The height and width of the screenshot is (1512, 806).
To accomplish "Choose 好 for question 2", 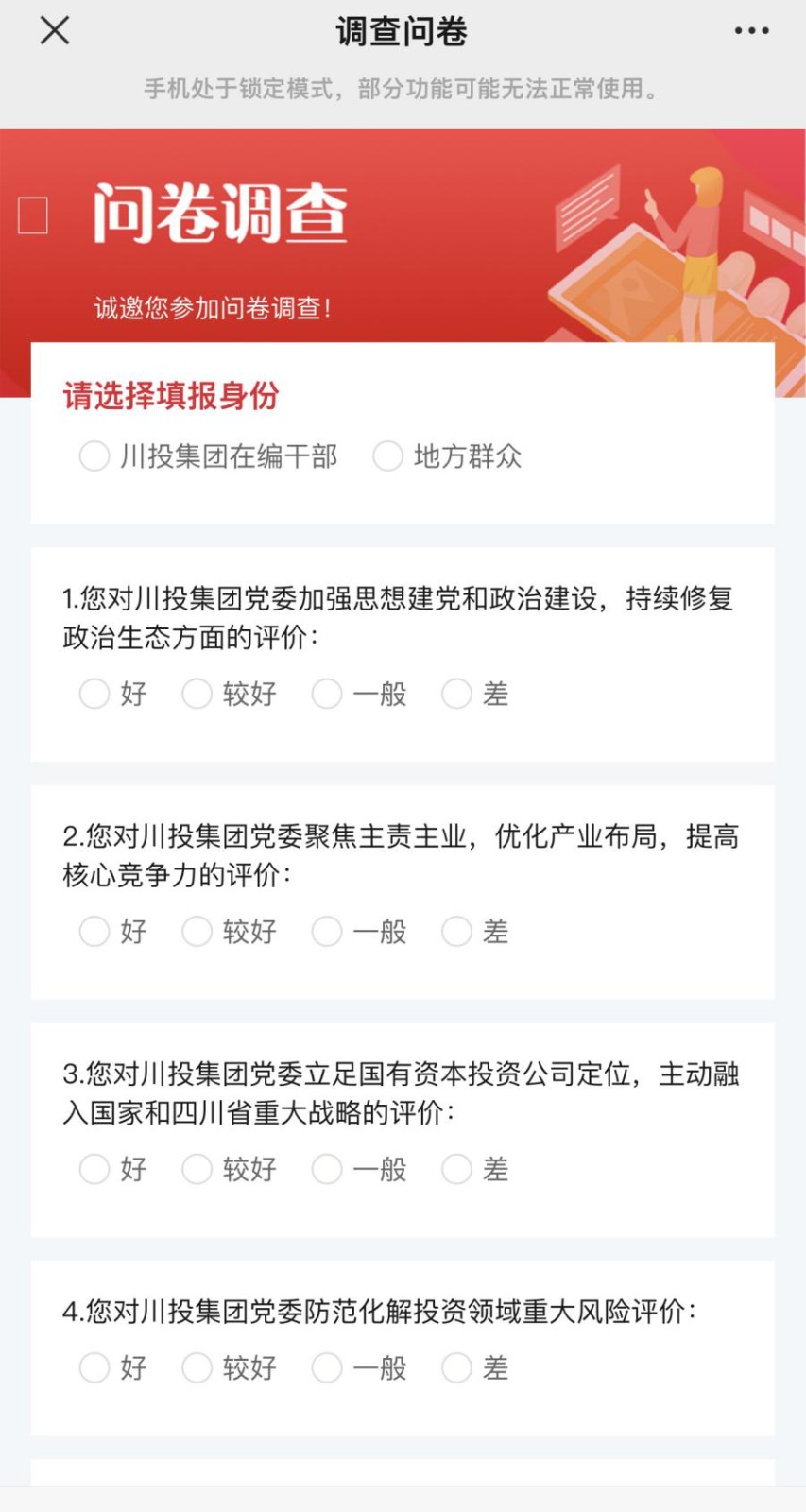I will pyautogui.click(x=94, y=931).
